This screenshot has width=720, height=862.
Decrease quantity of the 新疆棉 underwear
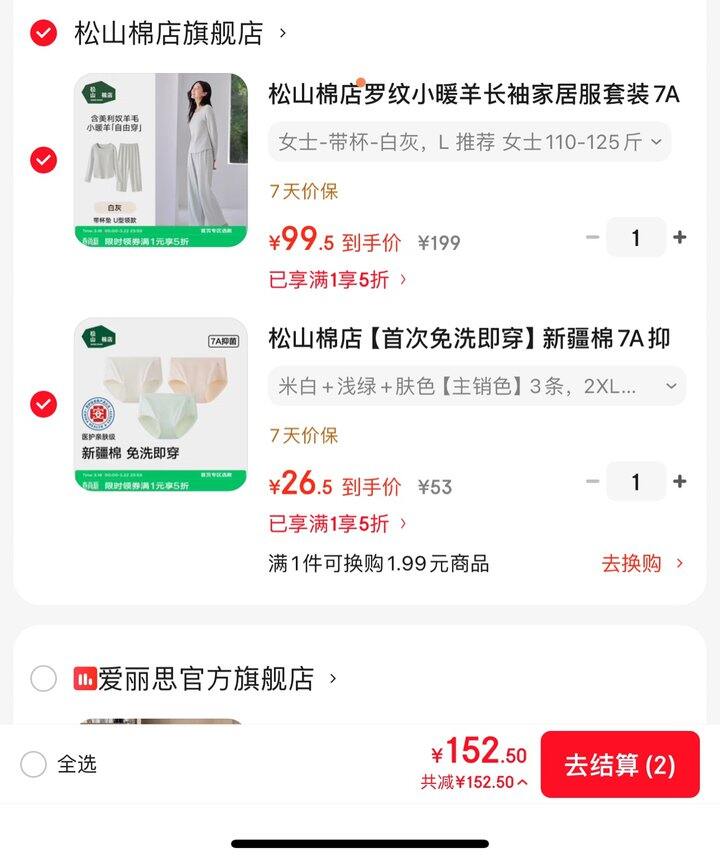(592, 482)
